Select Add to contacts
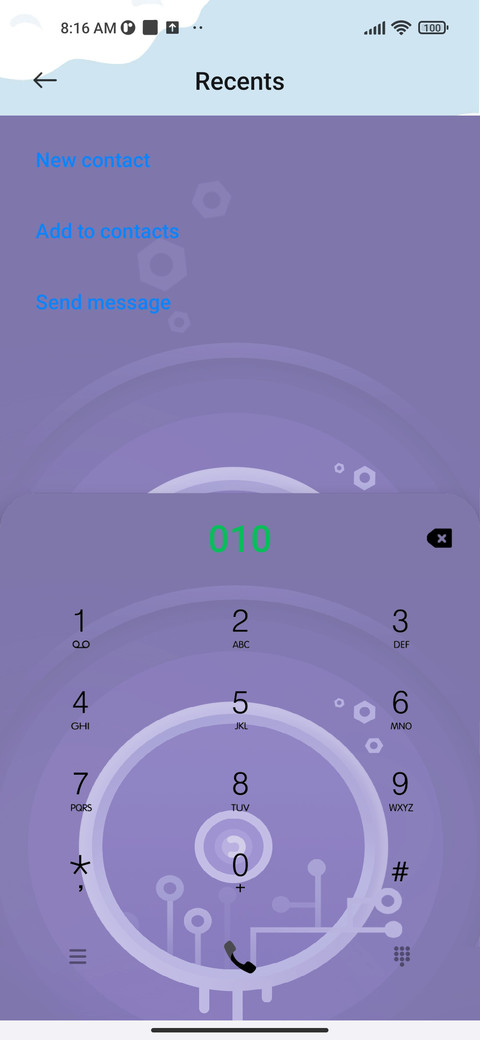480x1040 pixels. [x=107, y=231]
